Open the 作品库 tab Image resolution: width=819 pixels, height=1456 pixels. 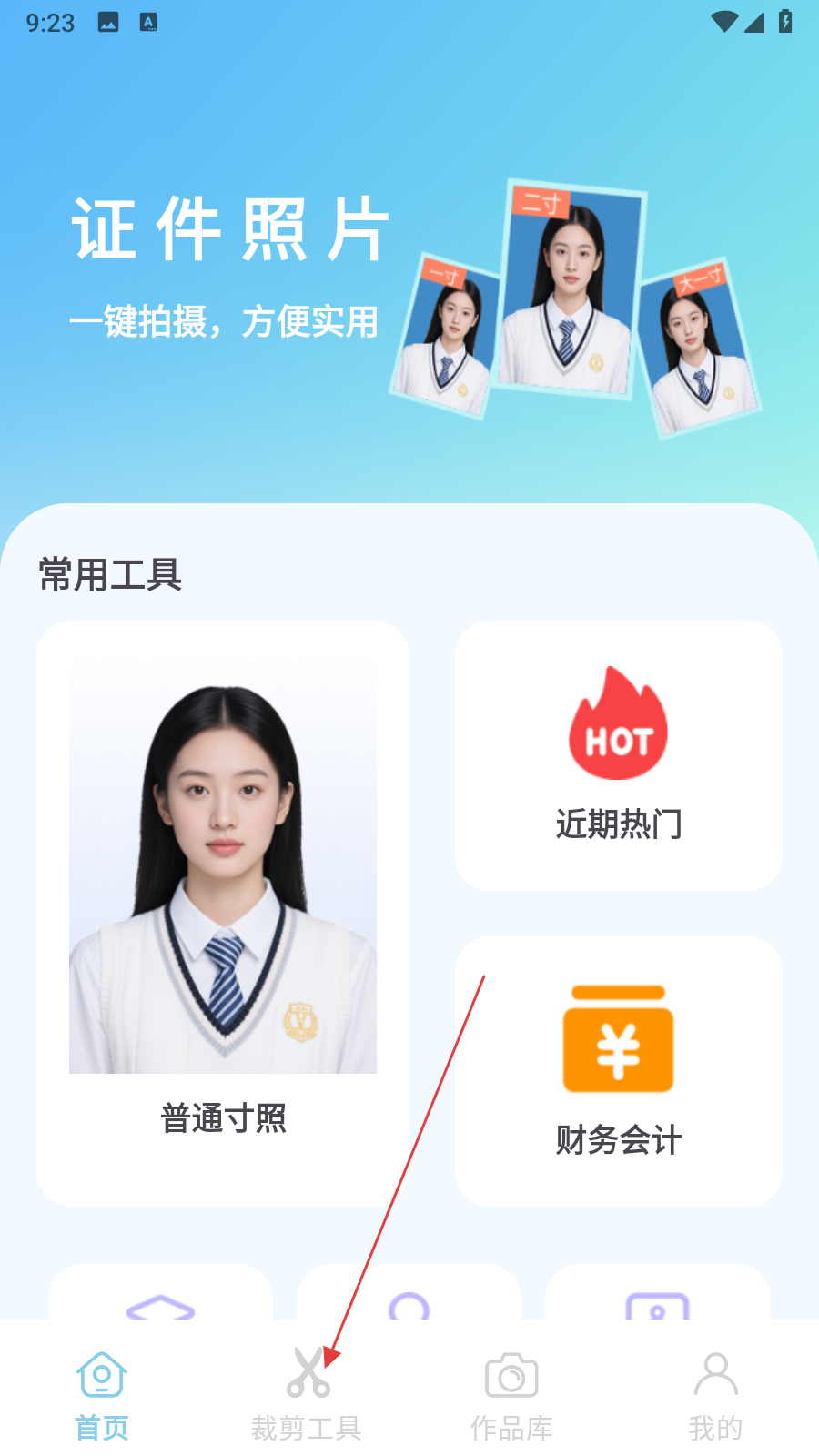point(511,1396)
